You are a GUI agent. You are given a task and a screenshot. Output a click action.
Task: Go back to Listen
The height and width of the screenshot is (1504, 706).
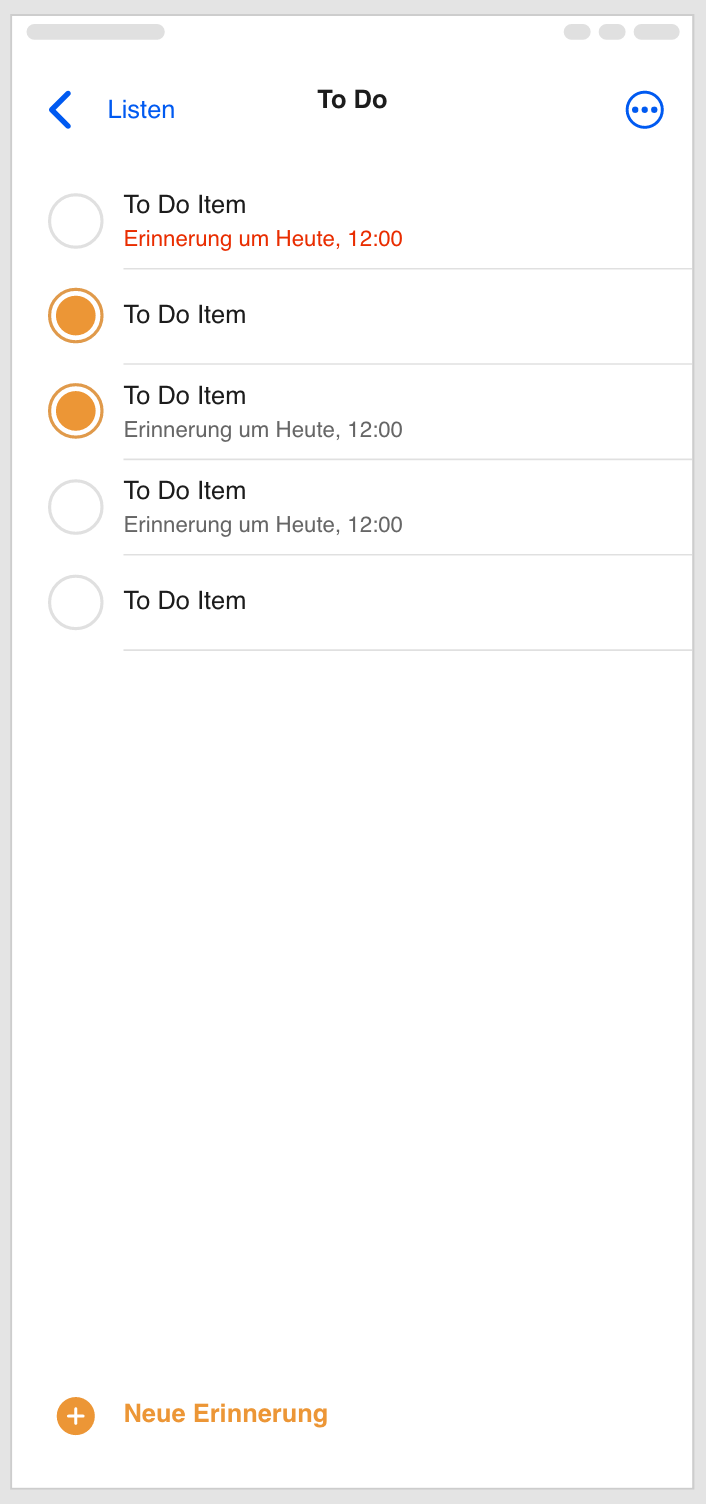point(111,109)
